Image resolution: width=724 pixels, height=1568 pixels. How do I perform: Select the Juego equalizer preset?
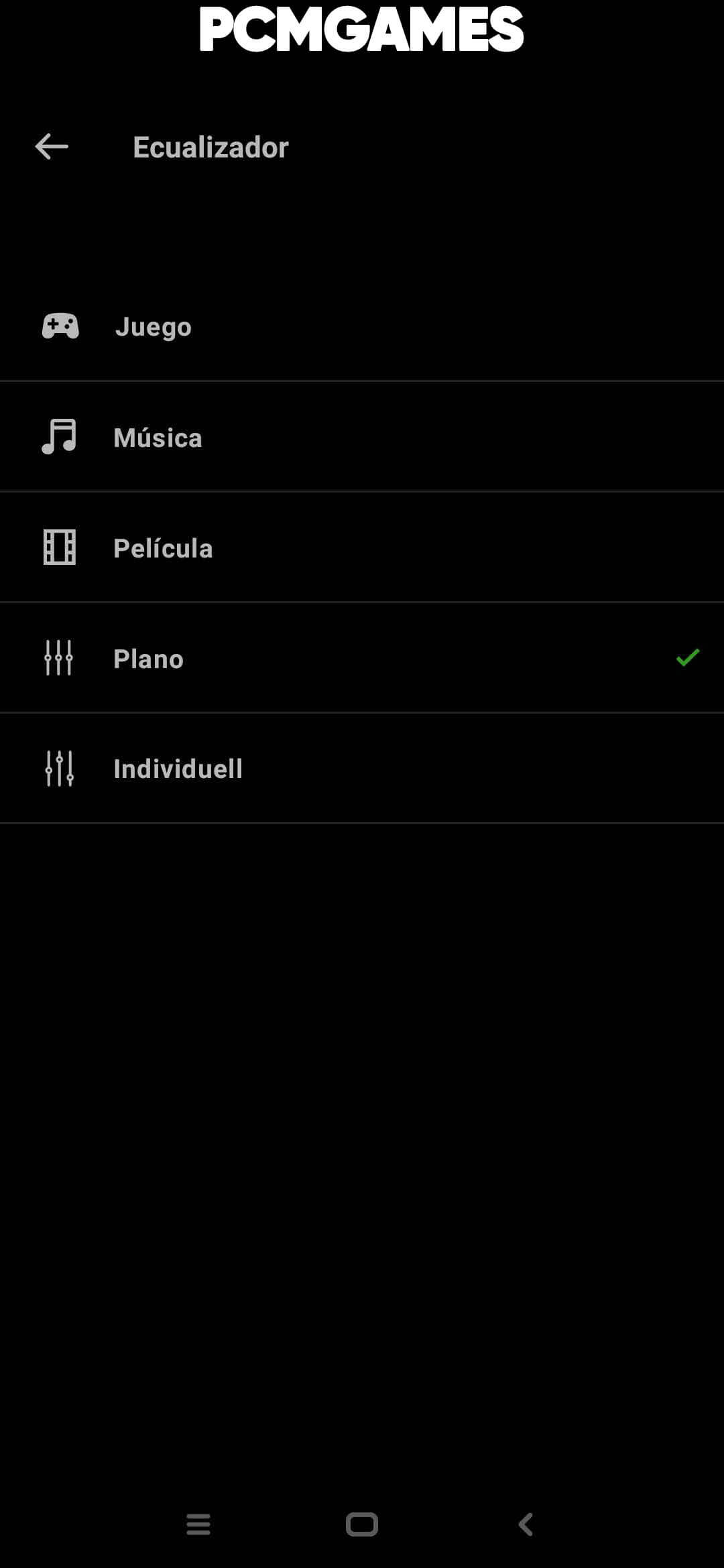coord(362,326)
